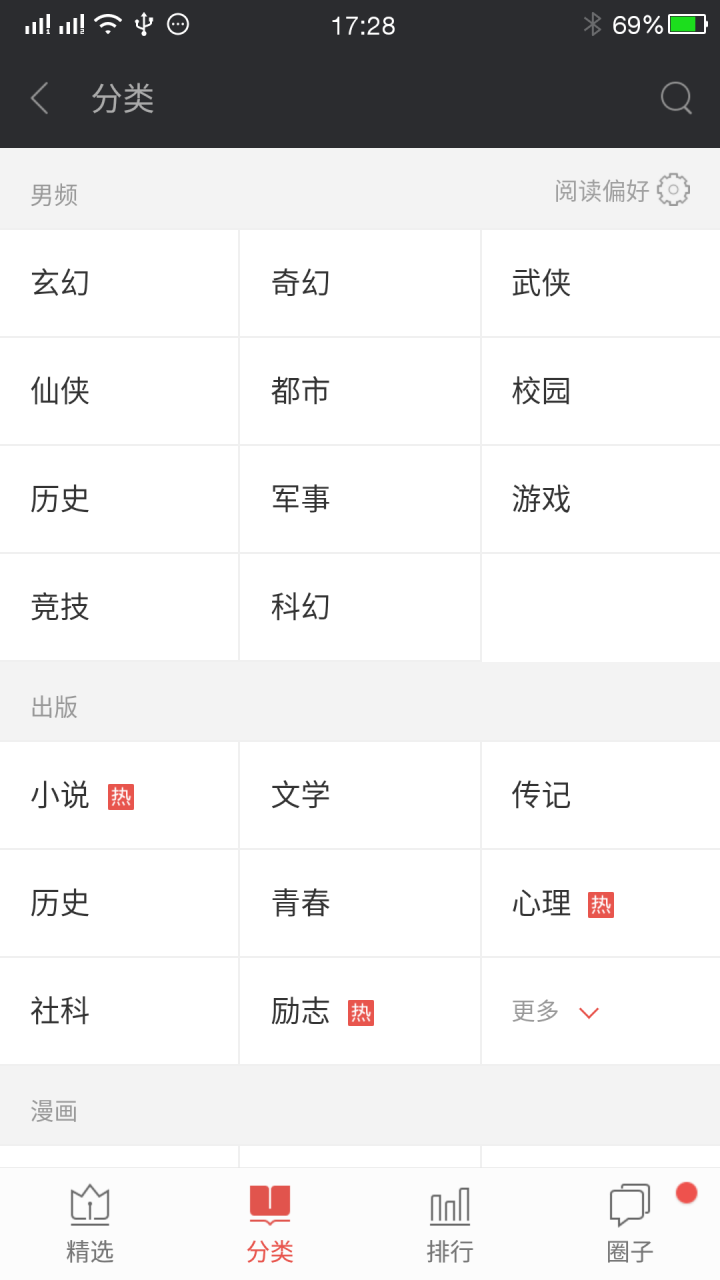The width and height of the screenshot is (720, 1280).
Task: Open the search icon in the header
Action: point(676,98)
